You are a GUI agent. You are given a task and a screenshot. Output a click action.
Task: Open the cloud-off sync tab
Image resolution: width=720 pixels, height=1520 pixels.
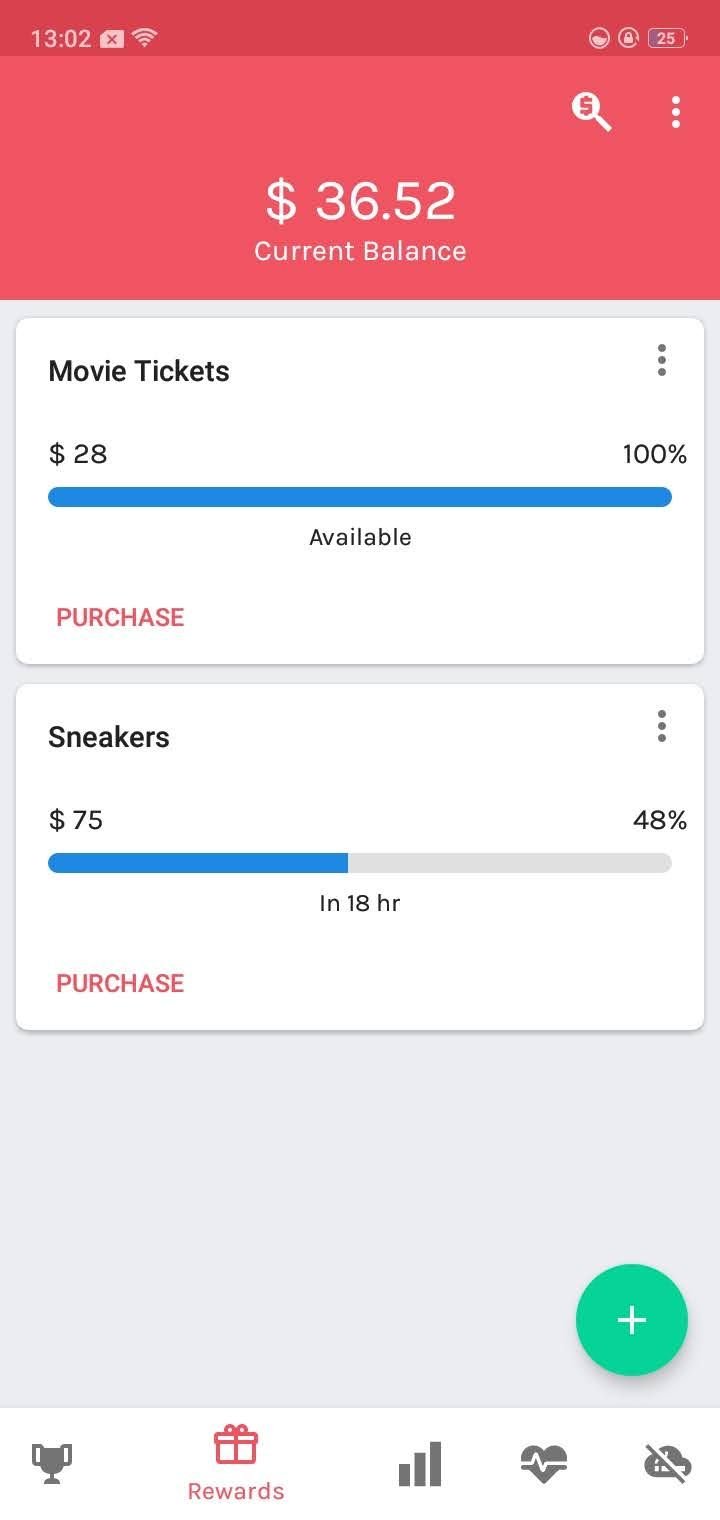667,1464
